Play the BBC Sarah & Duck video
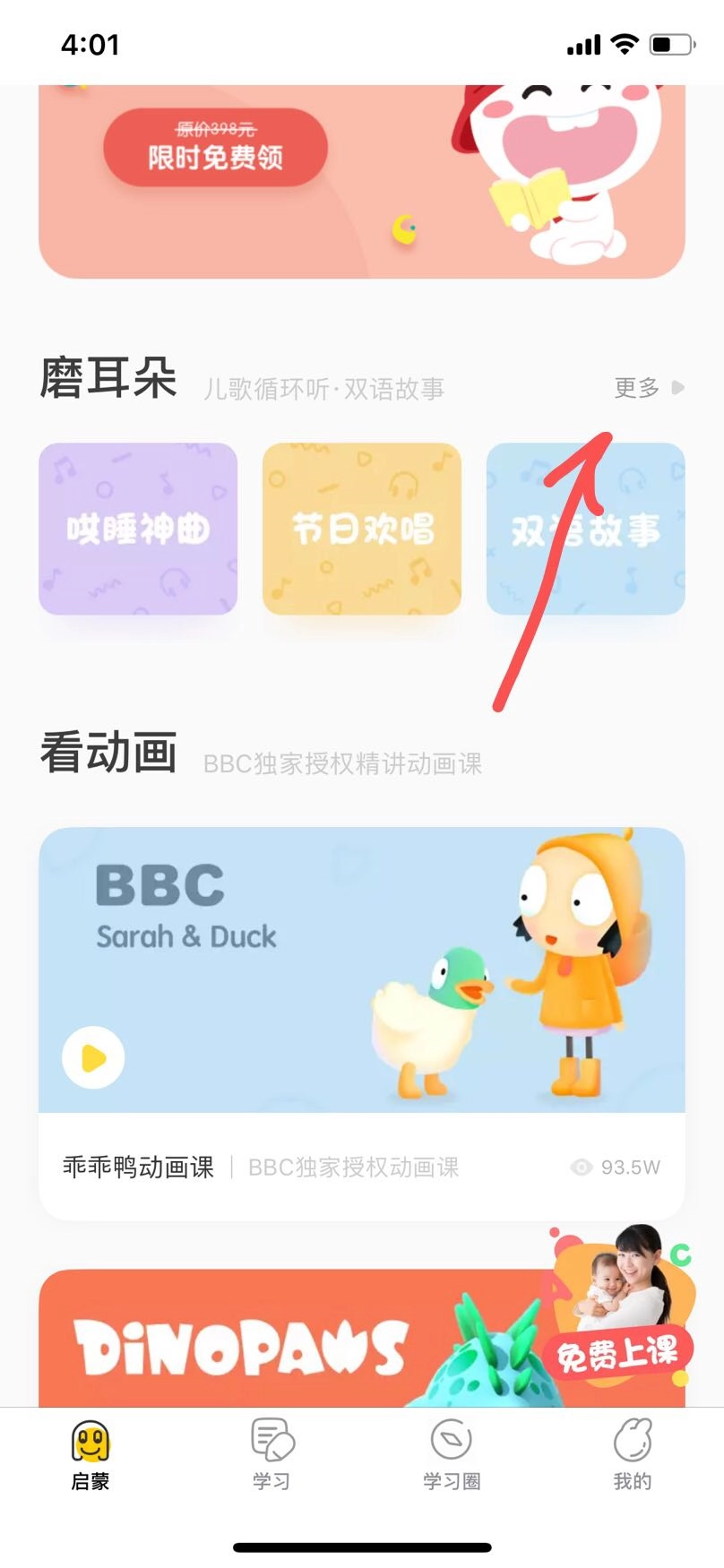Viewport: 724px width, 1568px height. tap(93, 1057)
